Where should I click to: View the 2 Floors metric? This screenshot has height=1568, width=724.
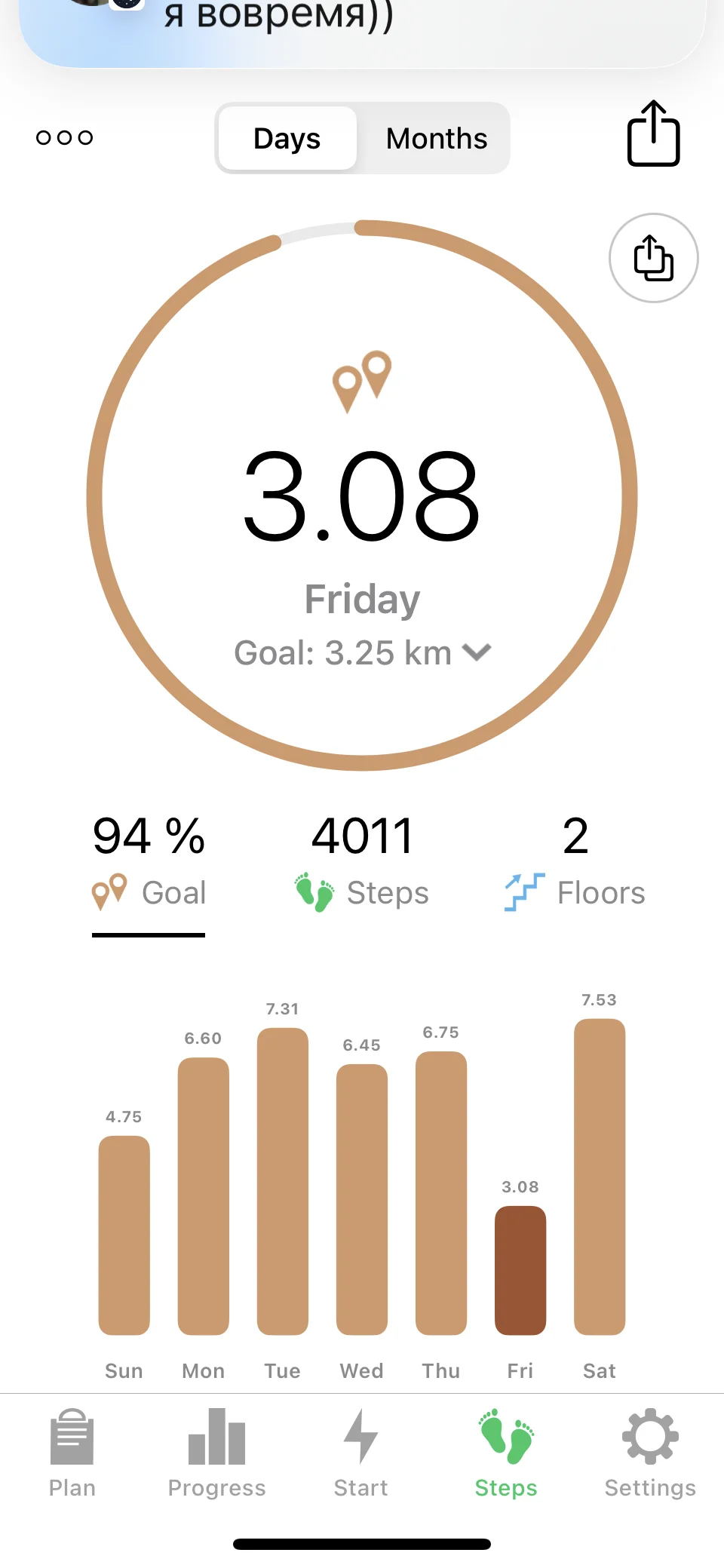(575, 863)
